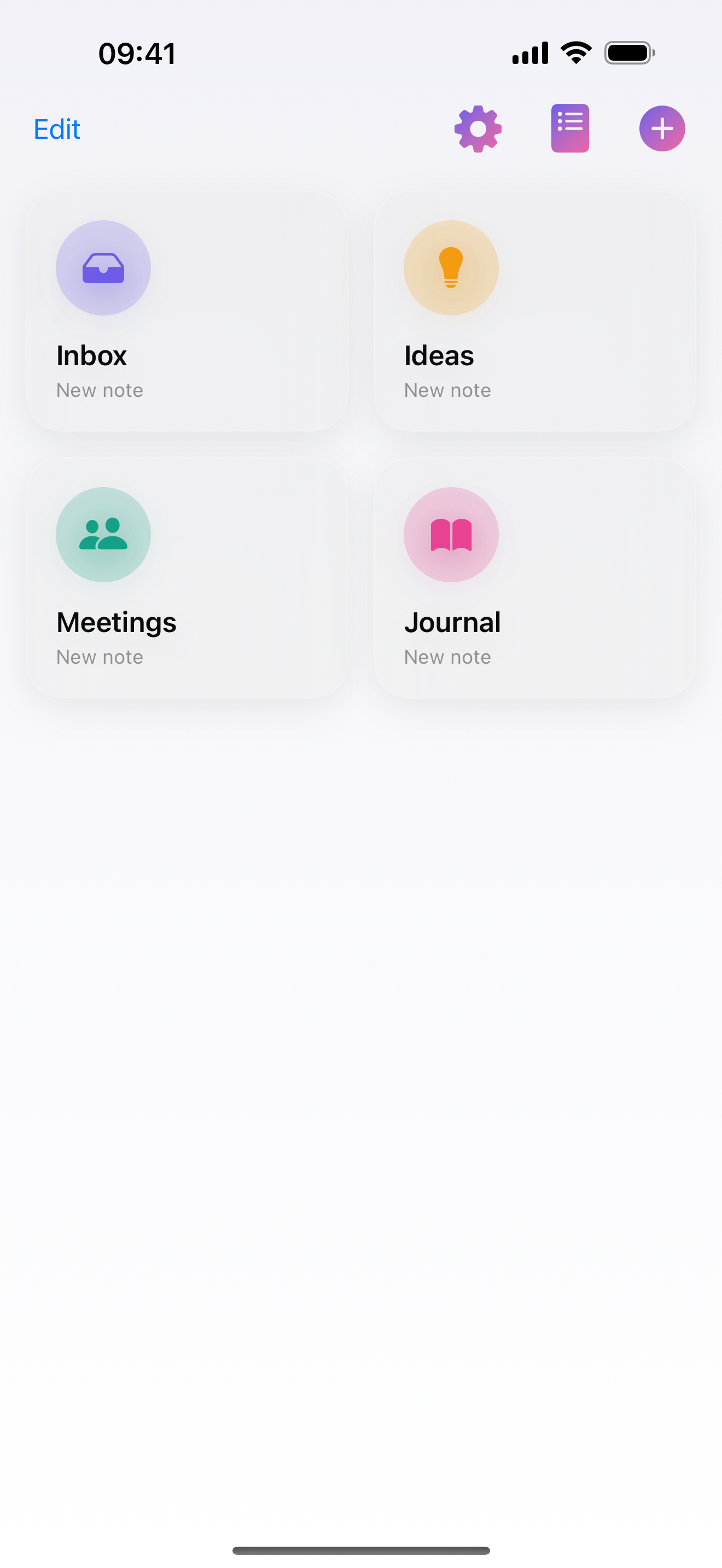
Task: Create a New note in Journal
Action: click(447, 657)
